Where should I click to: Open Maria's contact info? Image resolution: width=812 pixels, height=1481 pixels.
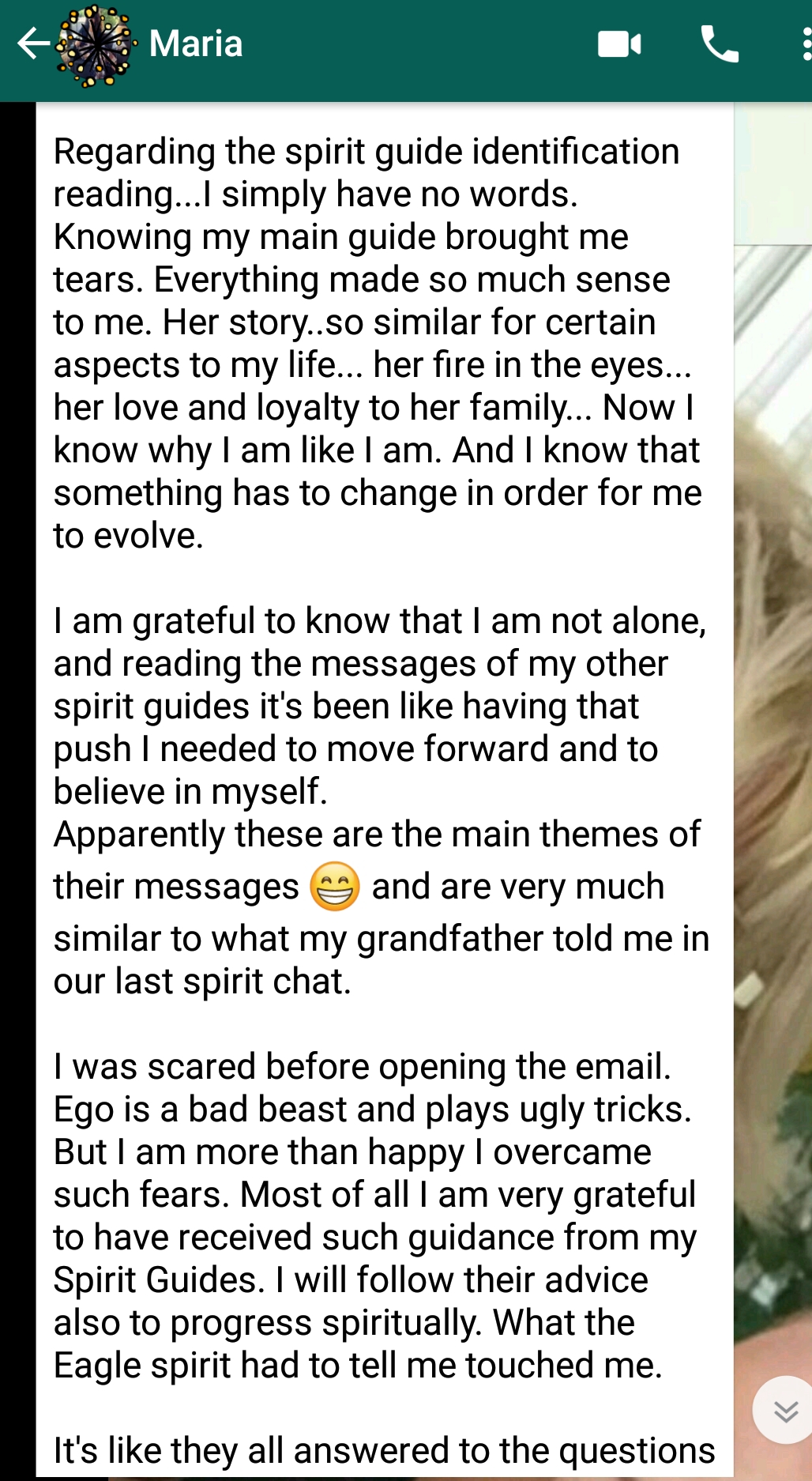pyautogui.click(x=196, y=43)
